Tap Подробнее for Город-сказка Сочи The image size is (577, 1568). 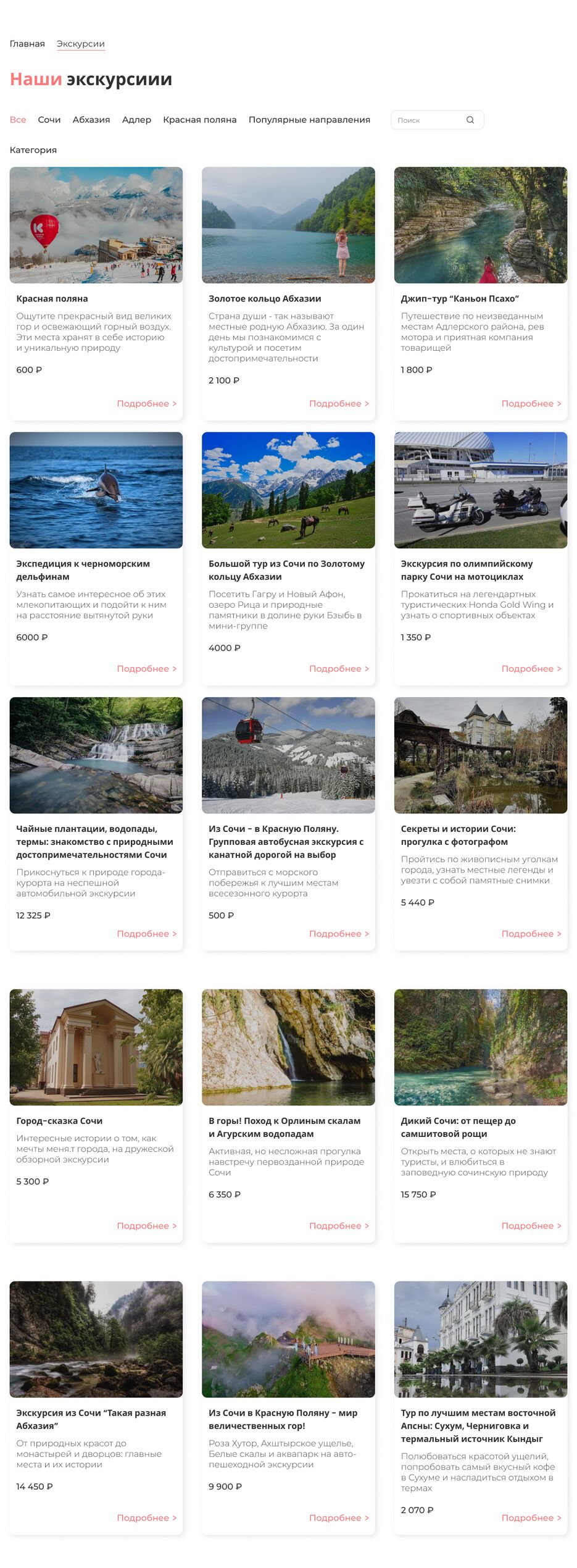coord(146,1225)
